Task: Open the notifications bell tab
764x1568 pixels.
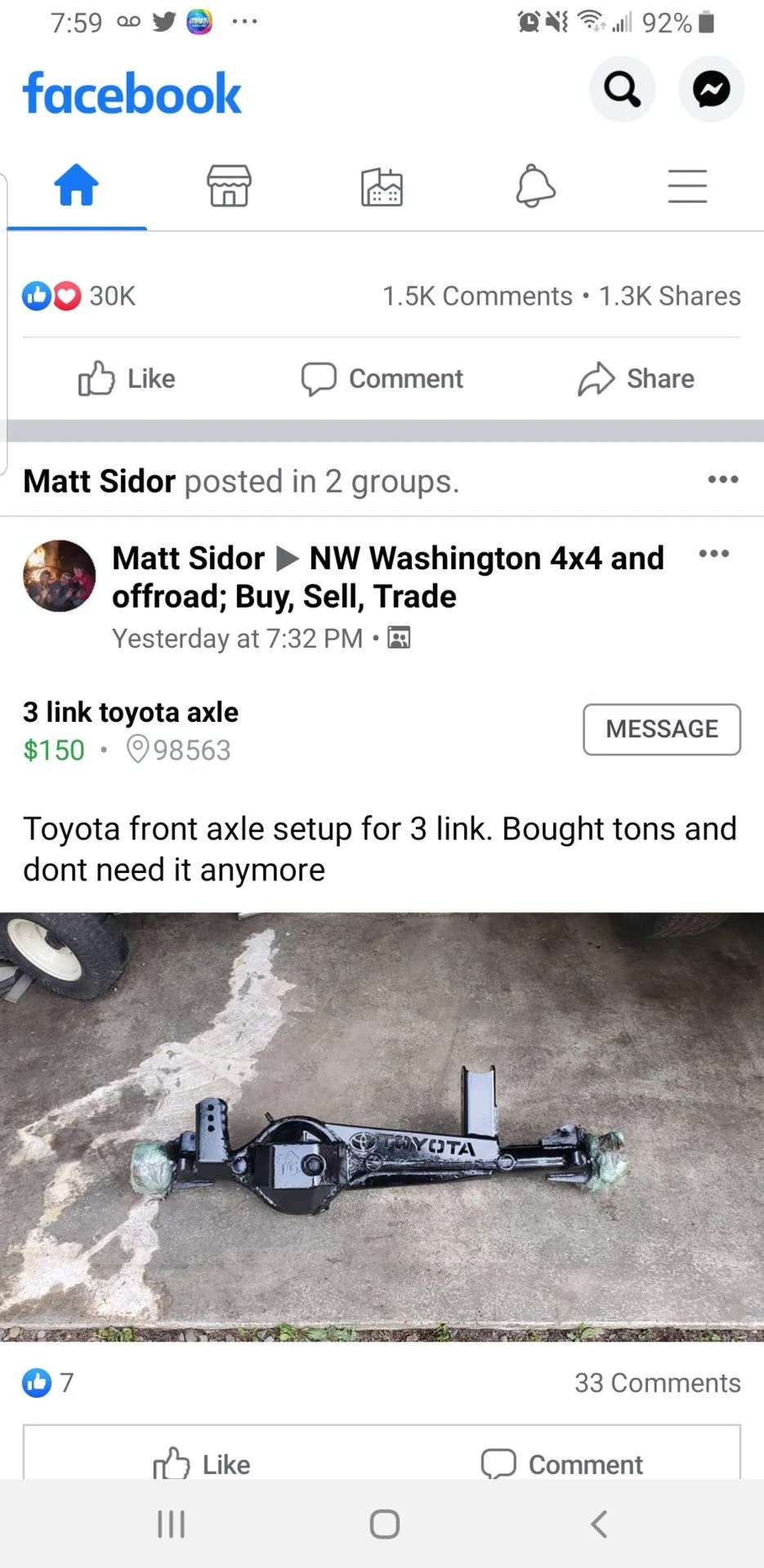Action: click(x=535, y=185)
